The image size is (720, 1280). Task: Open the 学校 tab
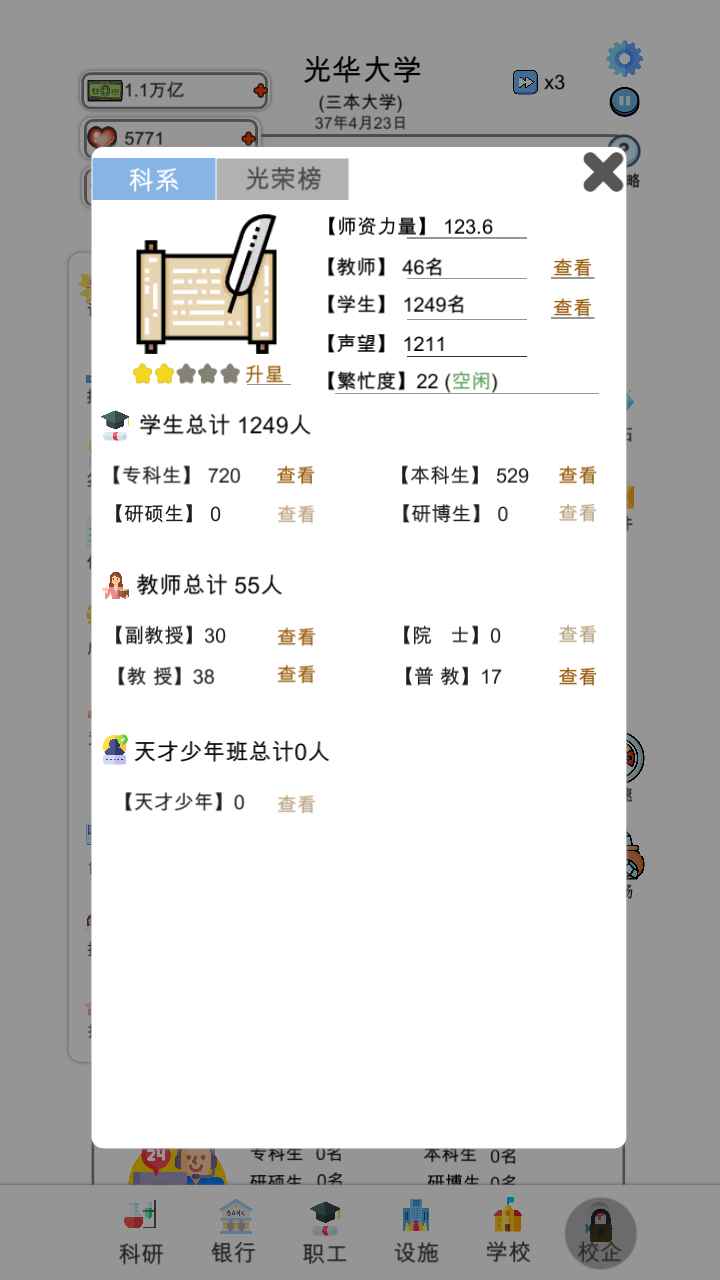(508, 1233)
